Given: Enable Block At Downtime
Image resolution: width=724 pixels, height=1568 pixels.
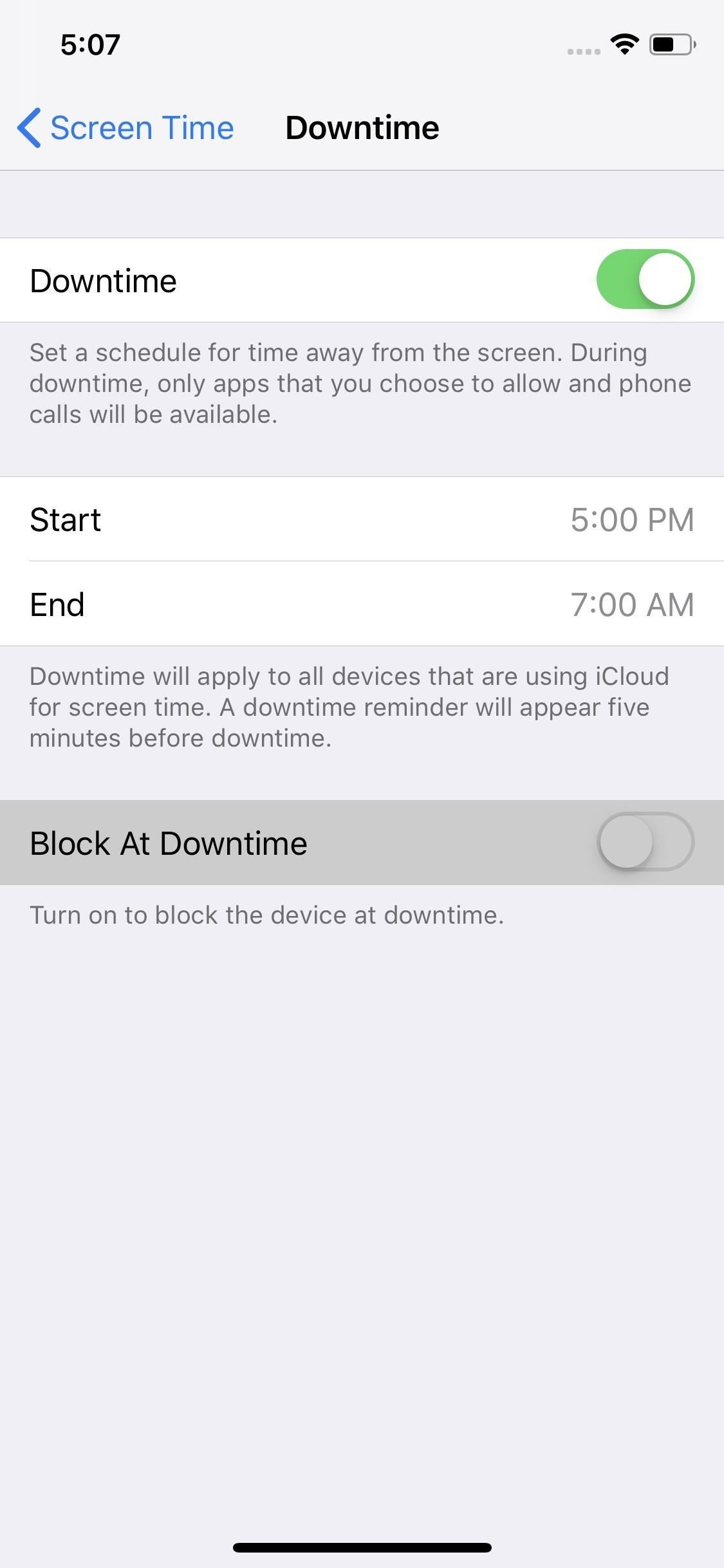Looking at the screenshot, I should coord(645,842).
